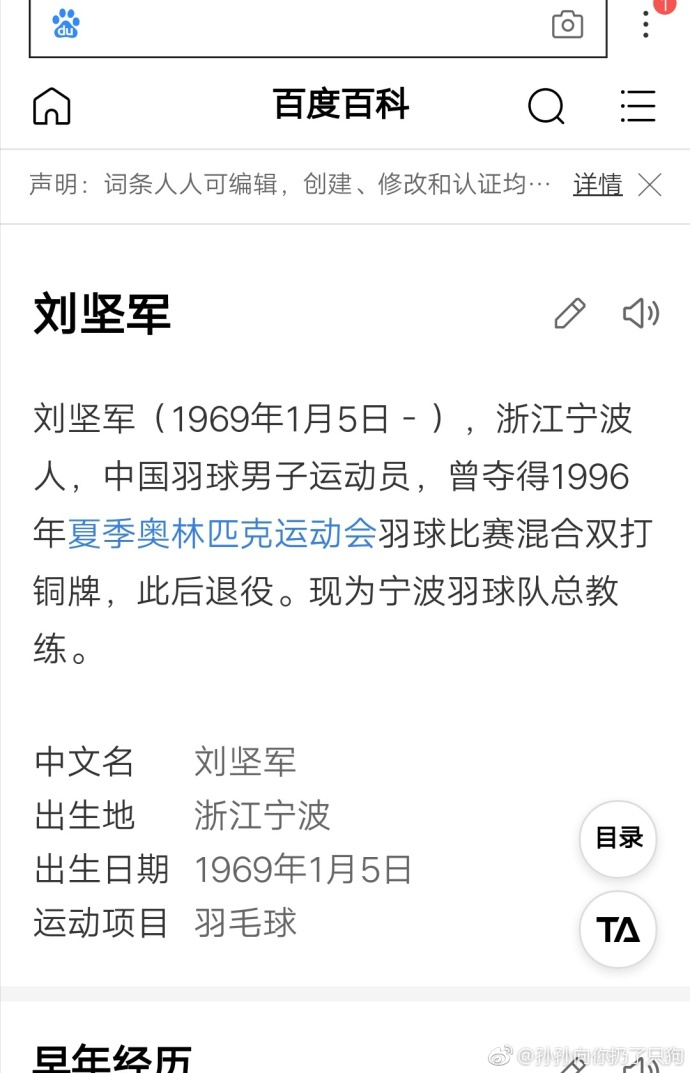Screen dimensions: 690x1073
Task: Dismiss the 声明 notice banner
Action: 650,185
